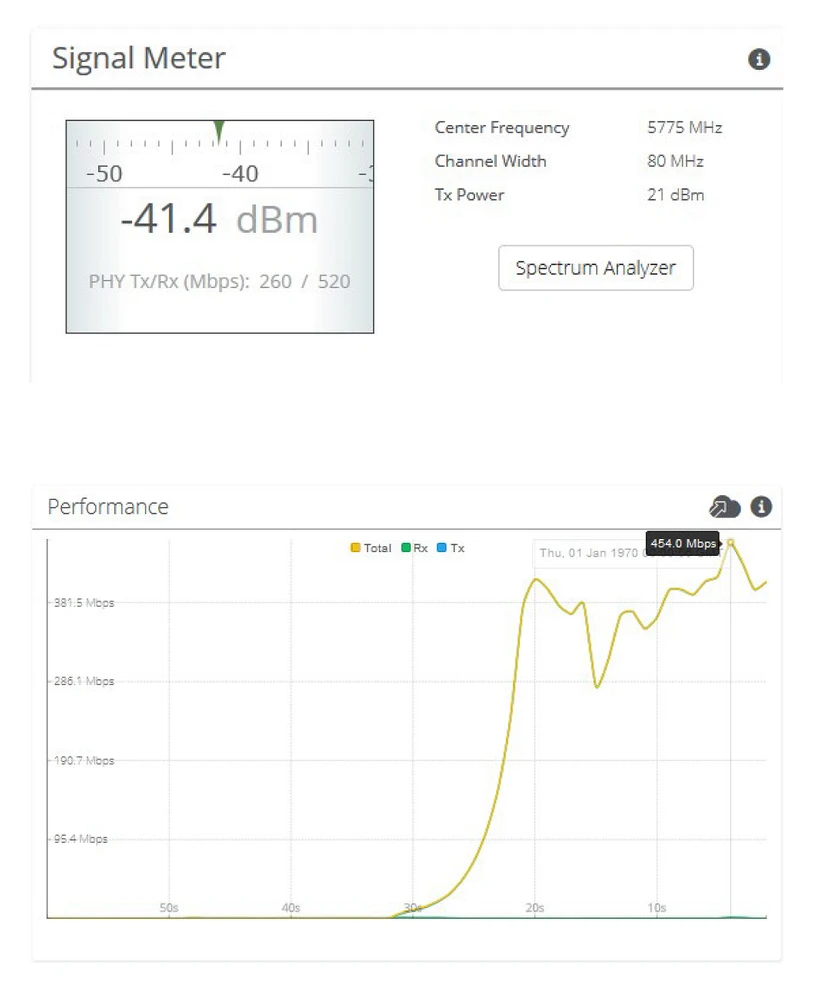The height and width of the screenshot is (1000, 825).
Task: Show info for the Performance panel
Action: coord(762,507)
